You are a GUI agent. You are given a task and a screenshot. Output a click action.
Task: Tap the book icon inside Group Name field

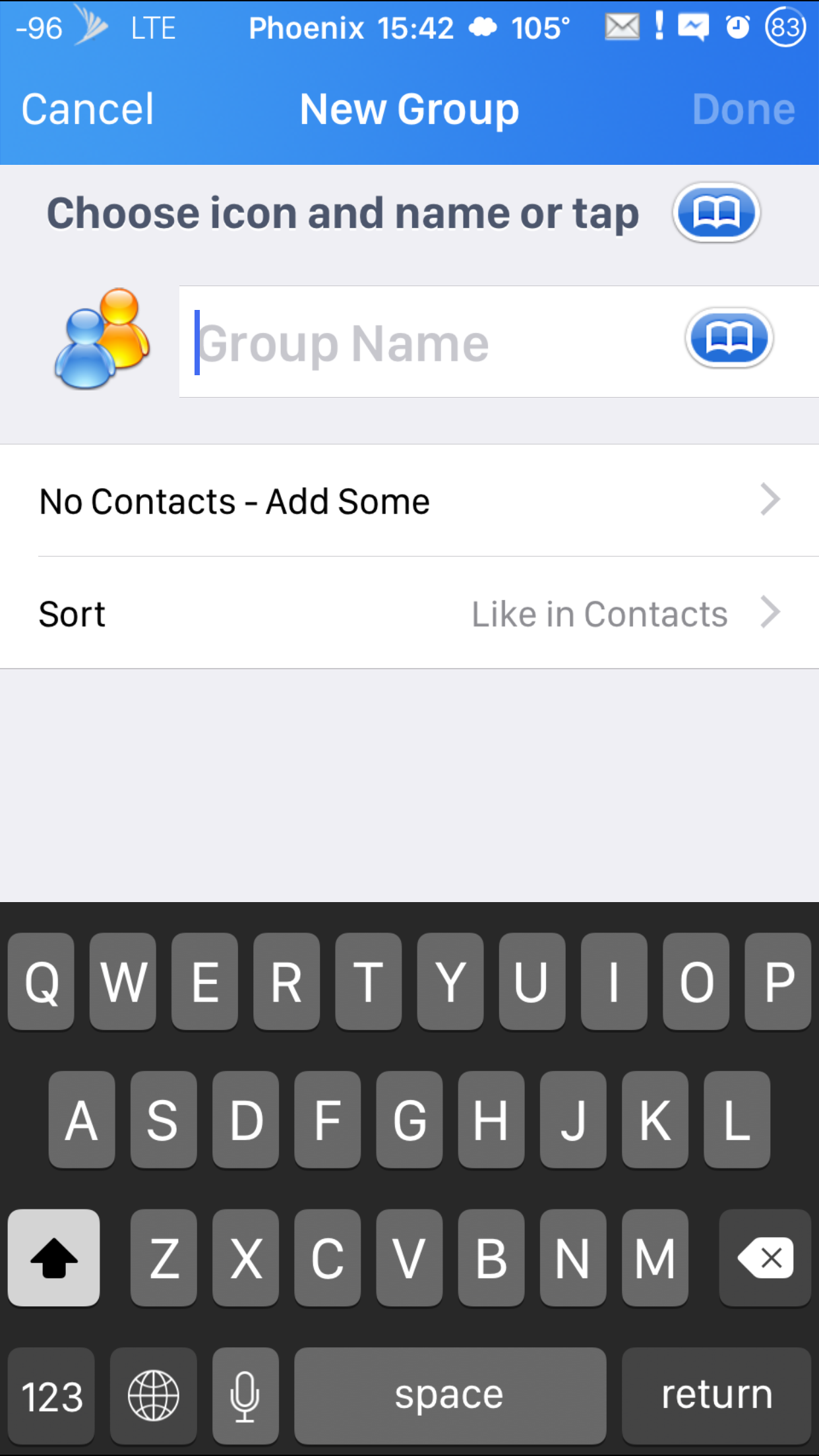pos(729,338)
